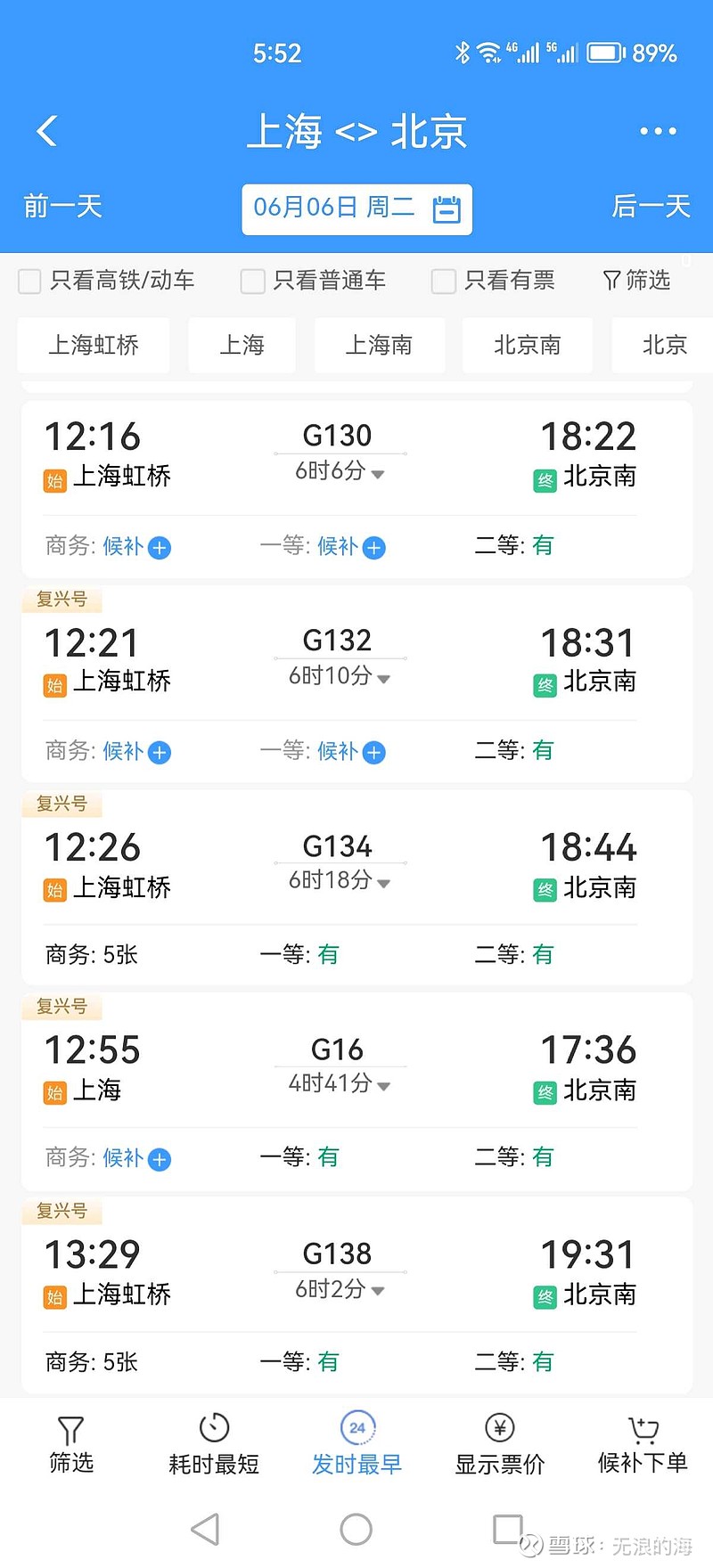Select 耗时最短 clock icon to sort by duration
Image resolution: width=713 pixels, height=1568 pixels.
click(x=213, y=1427)
